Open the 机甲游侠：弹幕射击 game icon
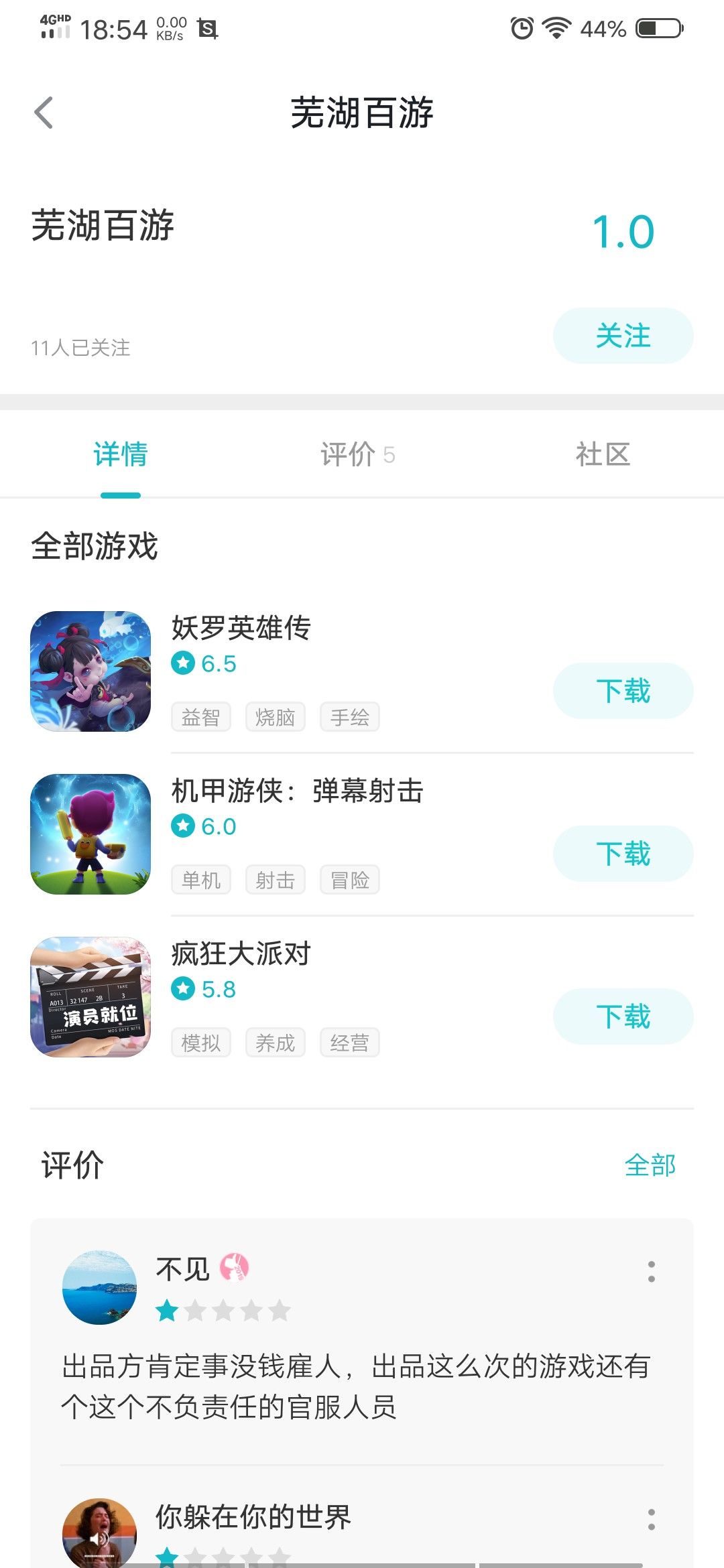This screenshot has width=724, height=1568. [91, 834]
